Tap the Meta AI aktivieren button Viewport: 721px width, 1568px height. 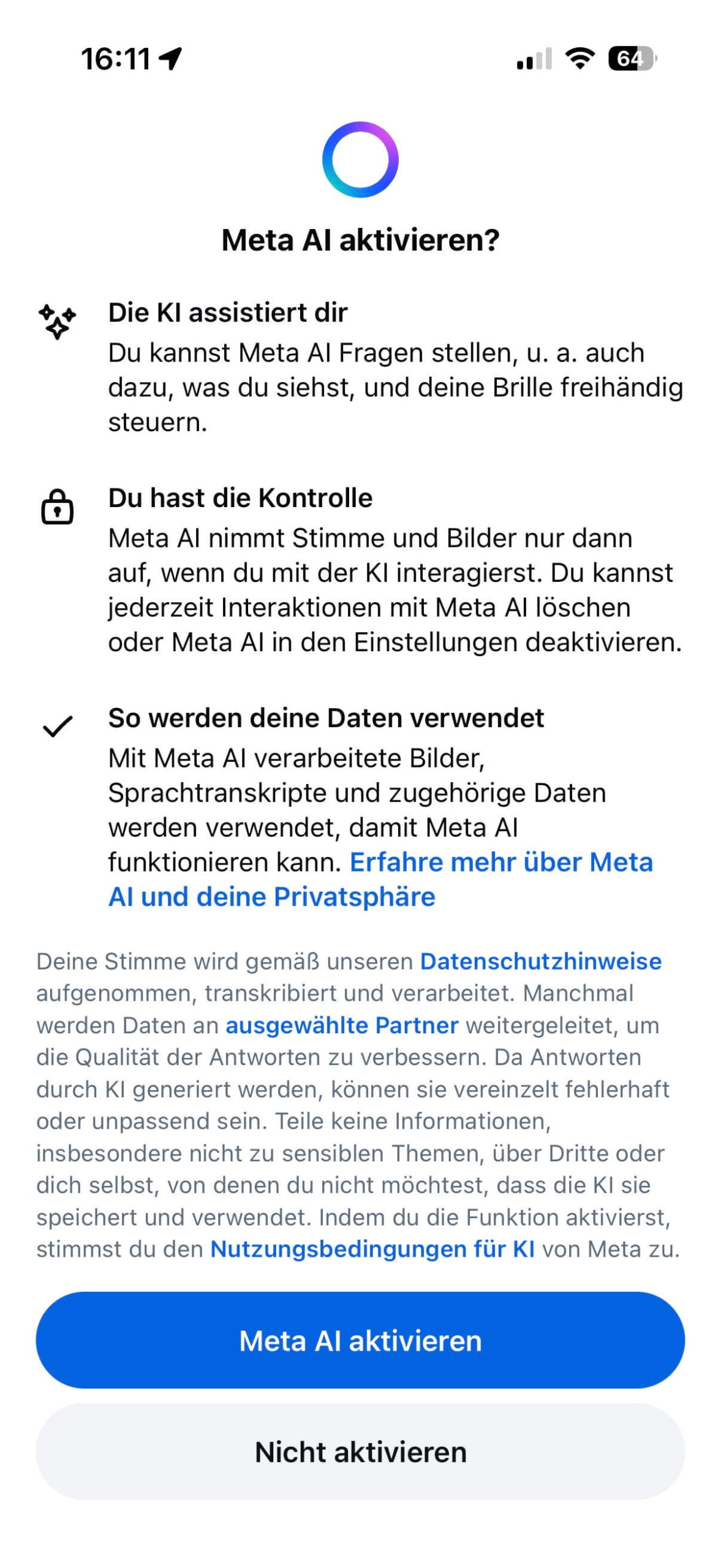coord(360,1340)
